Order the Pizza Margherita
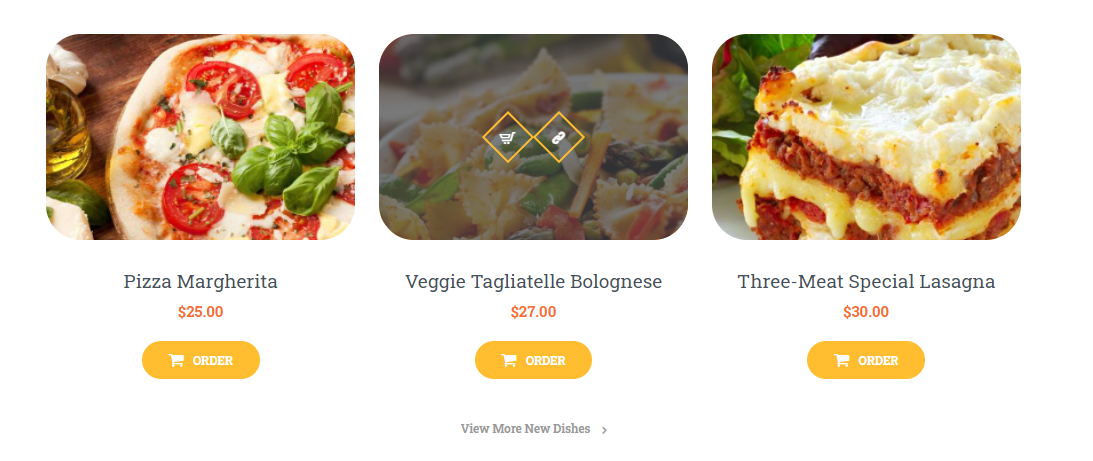Image resolution: width=1093 pixels, height=461 pixels. 201,360
